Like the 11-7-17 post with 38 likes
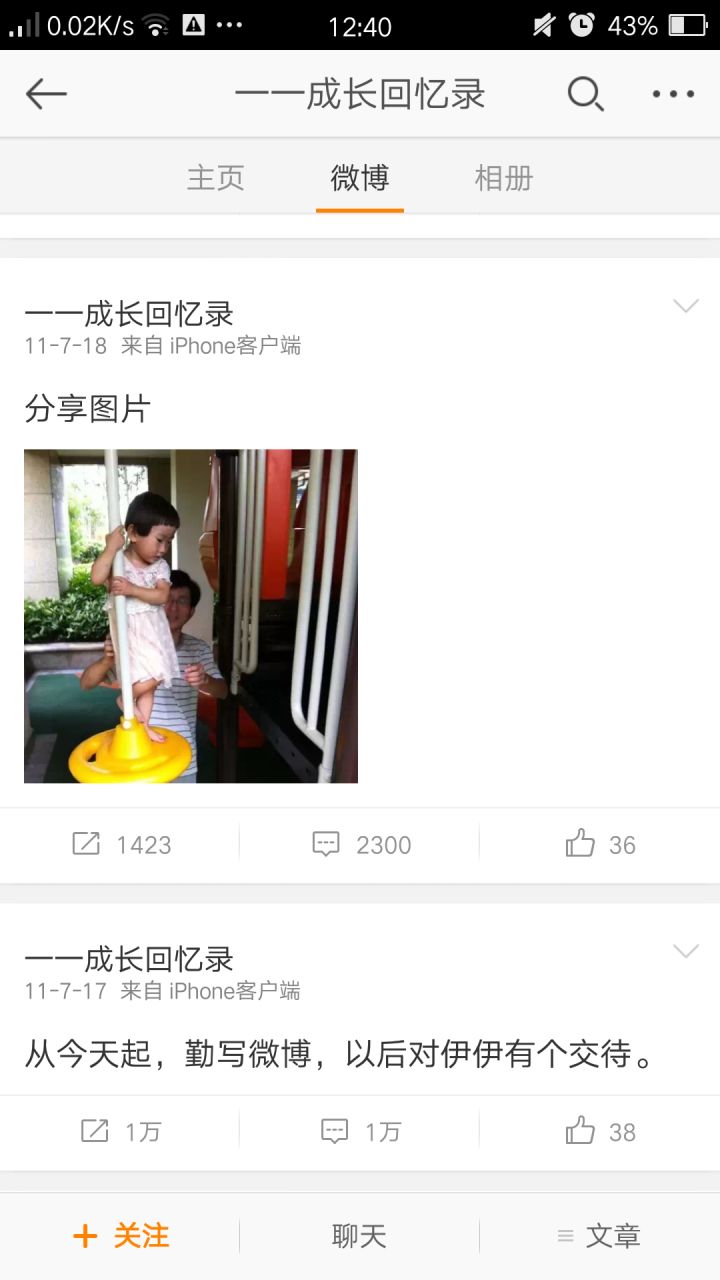The width and height of the screenshot is (720, 1280). (x=600, y=1132)
